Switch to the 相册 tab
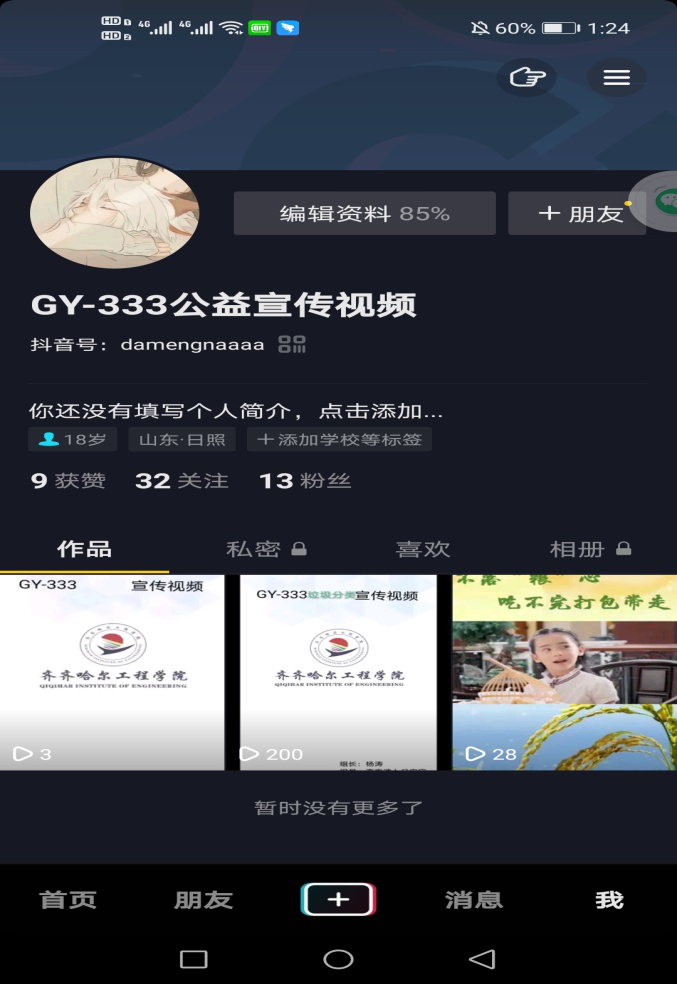 590,549
